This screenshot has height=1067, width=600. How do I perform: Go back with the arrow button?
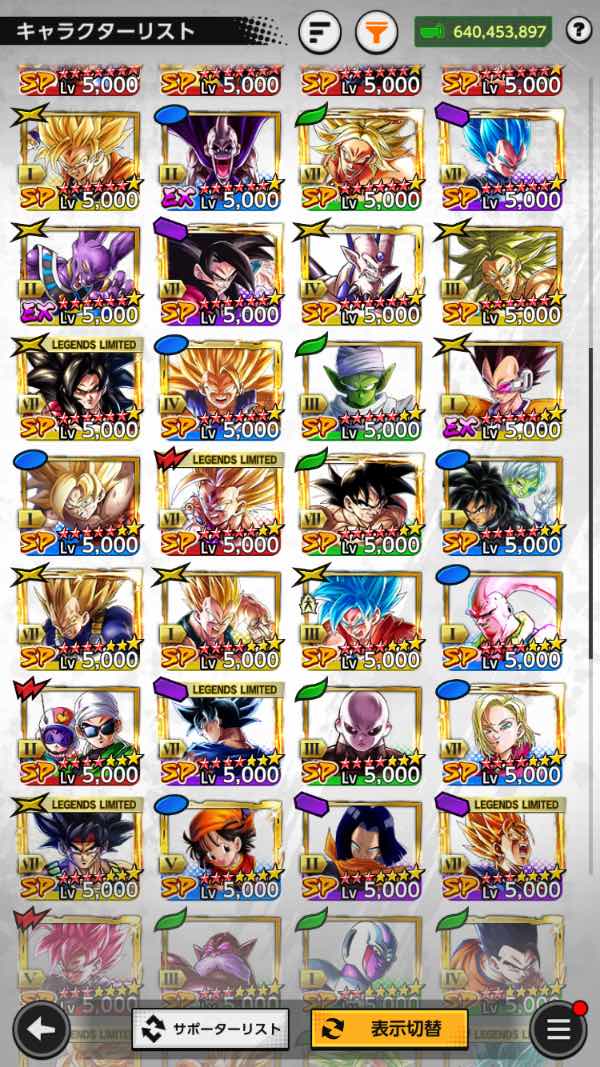click(x=41, y=1029)
